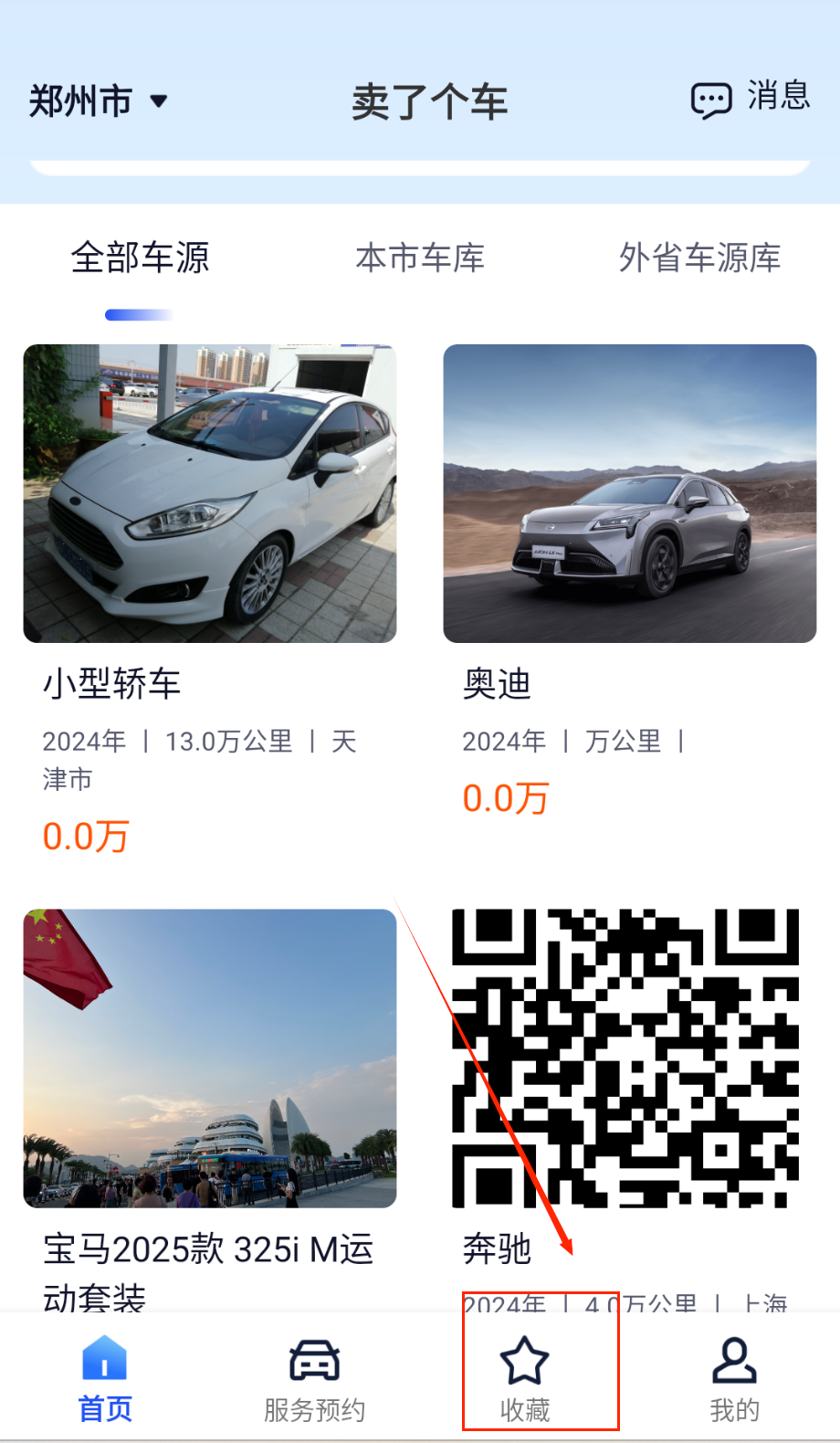Open the 小型轿车 car listing
Viewport: 840px width, 1443px height.
tap(210, 494)
